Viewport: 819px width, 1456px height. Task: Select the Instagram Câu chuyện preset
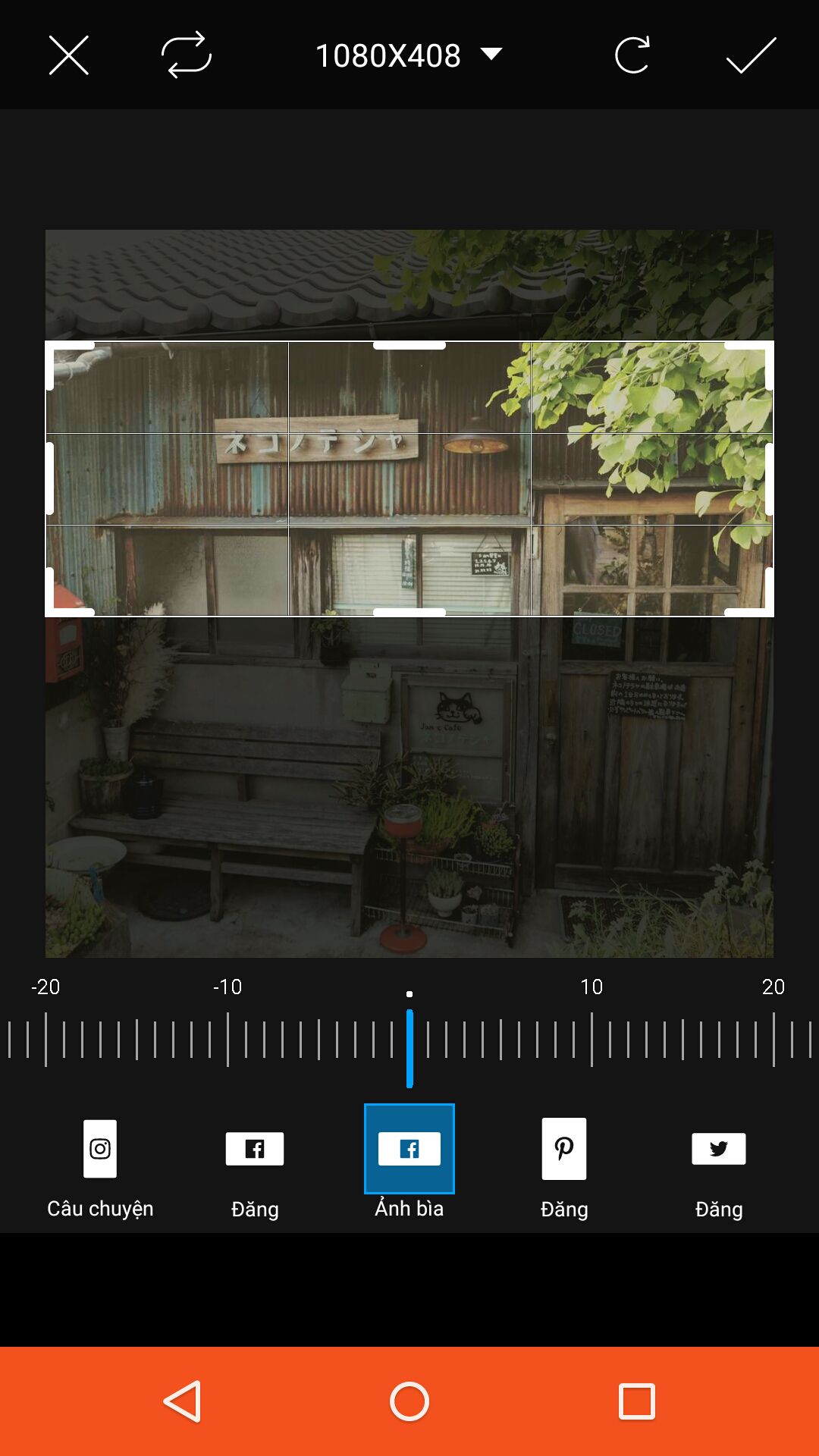100,1168
